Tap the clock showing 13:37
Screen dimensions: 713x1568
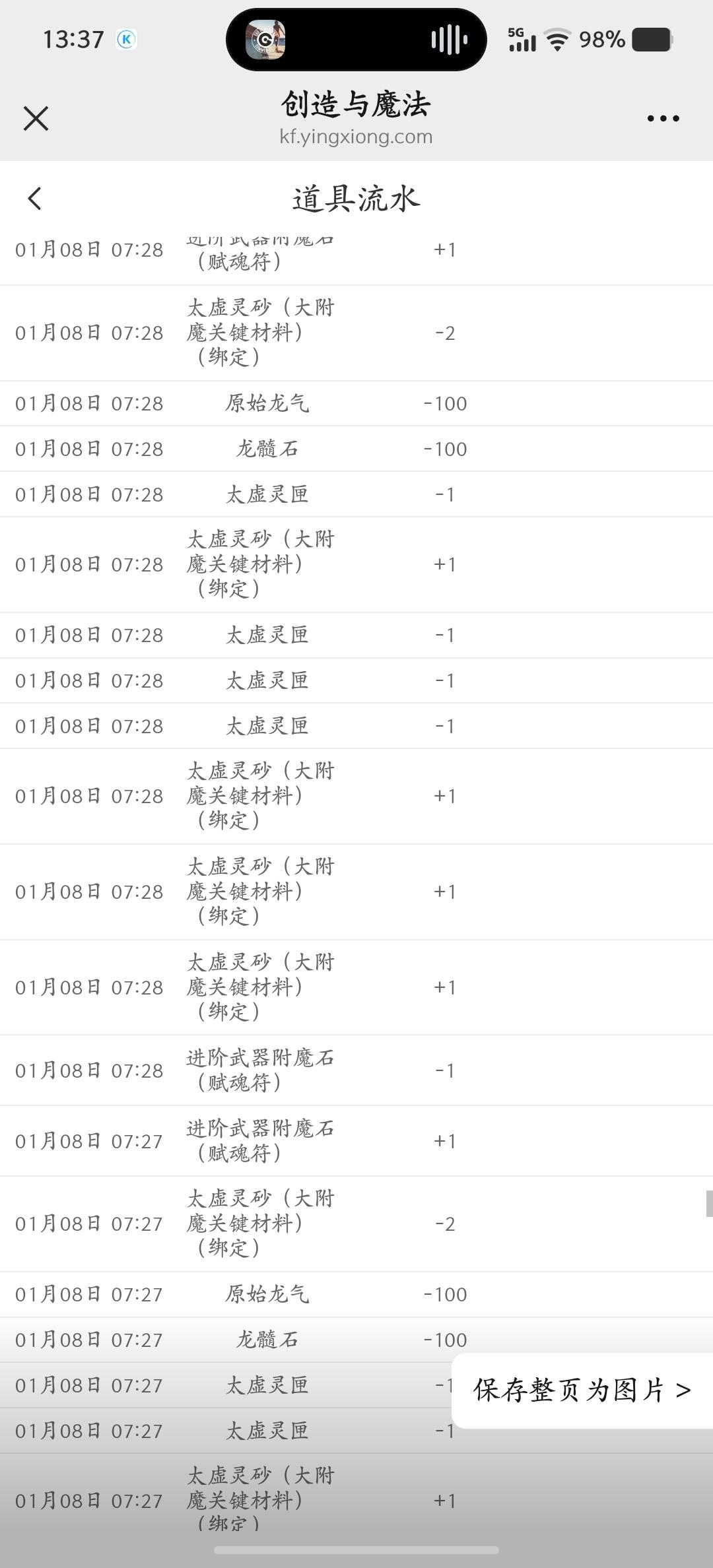75,38
